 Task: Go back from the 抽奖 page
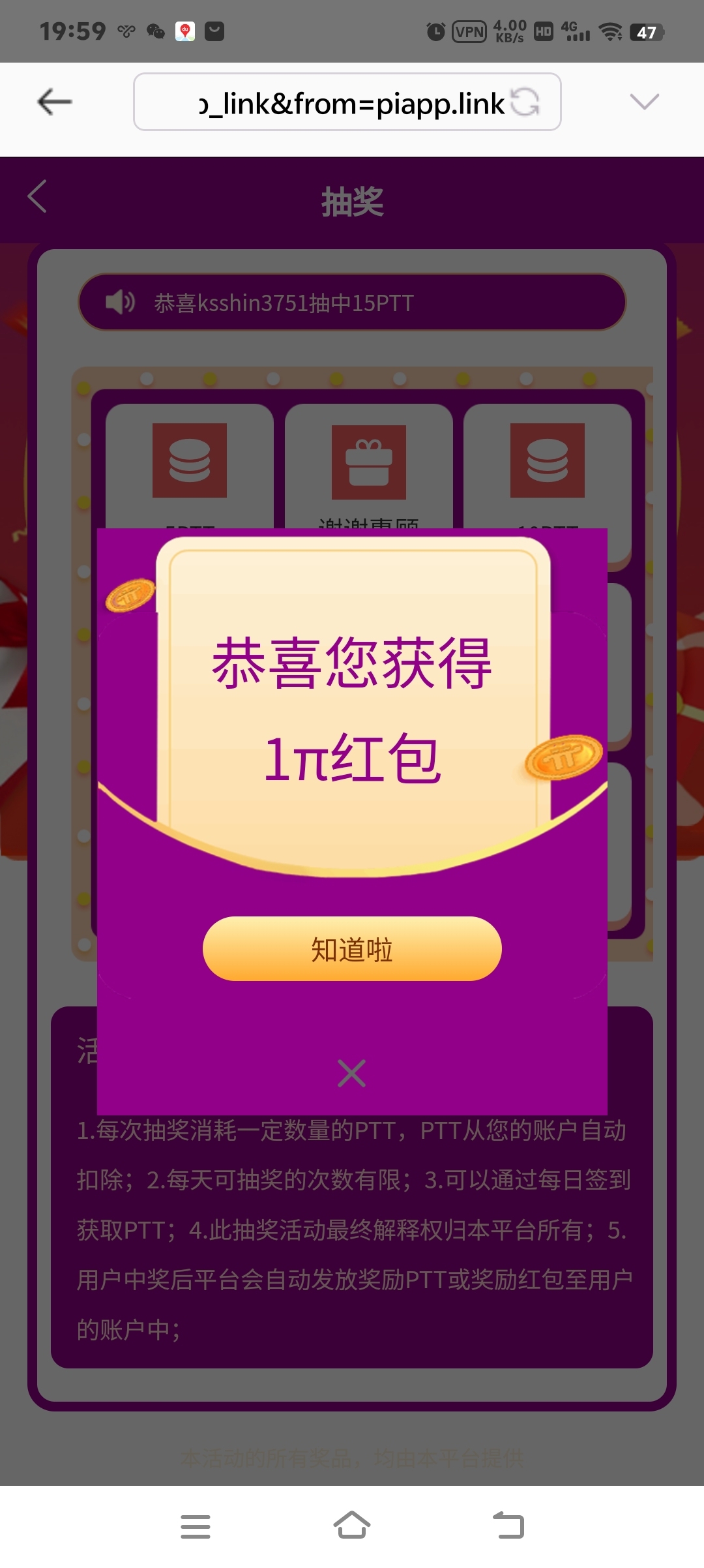[38, 196]
